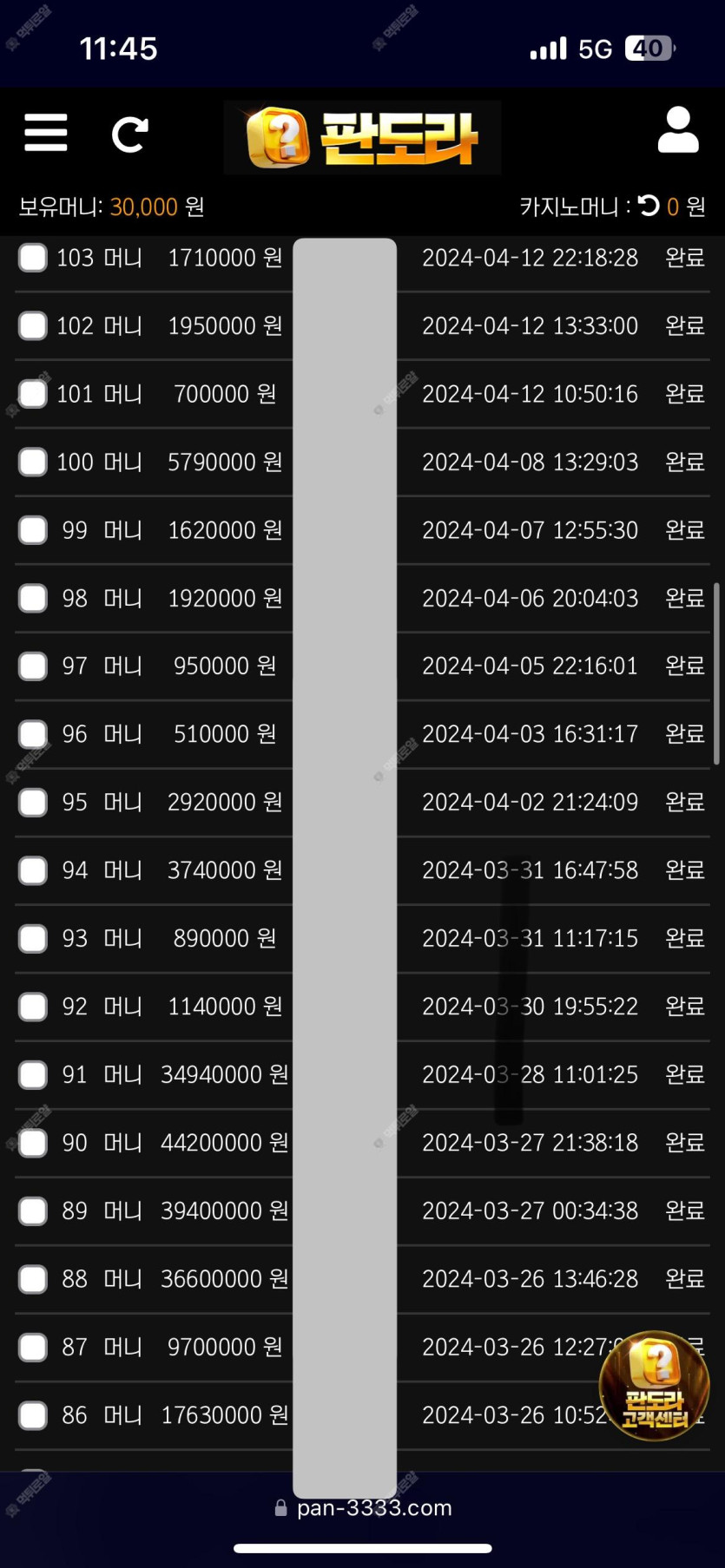Tick the checkbox for row 97
The height and width of the screenshot is (1568, 725).
[x=33, y=666]
